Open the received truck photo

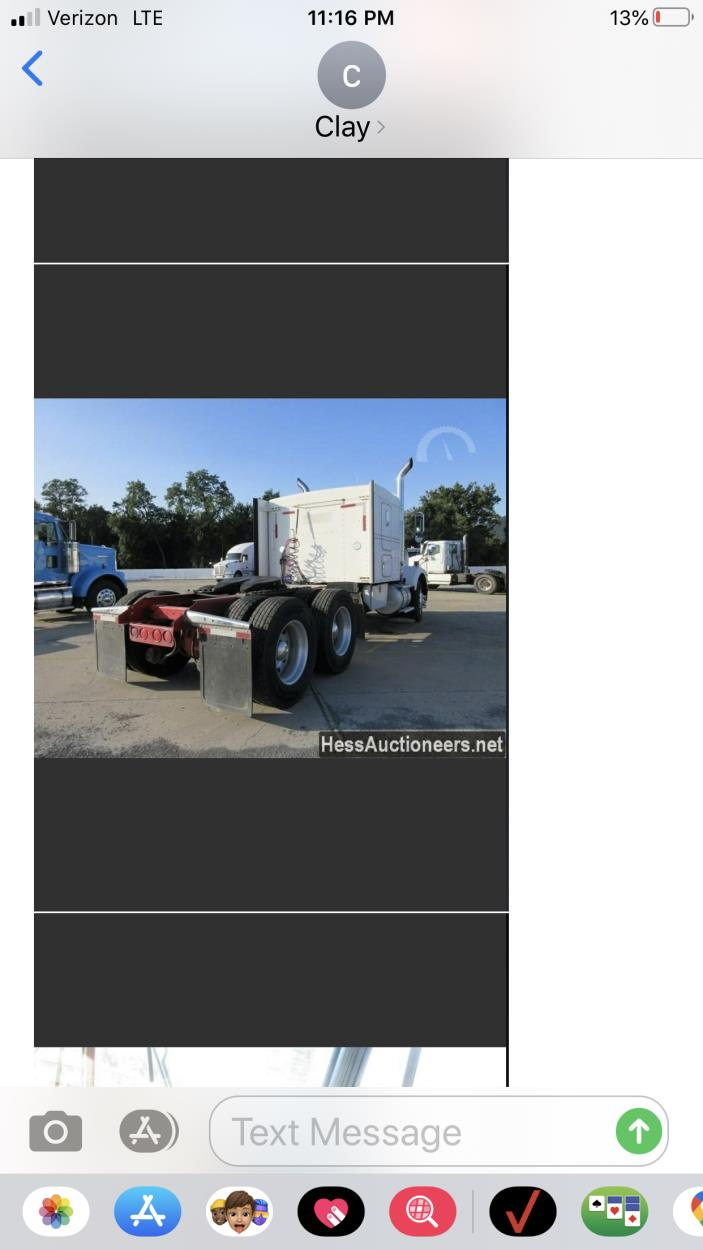point(270,577)
